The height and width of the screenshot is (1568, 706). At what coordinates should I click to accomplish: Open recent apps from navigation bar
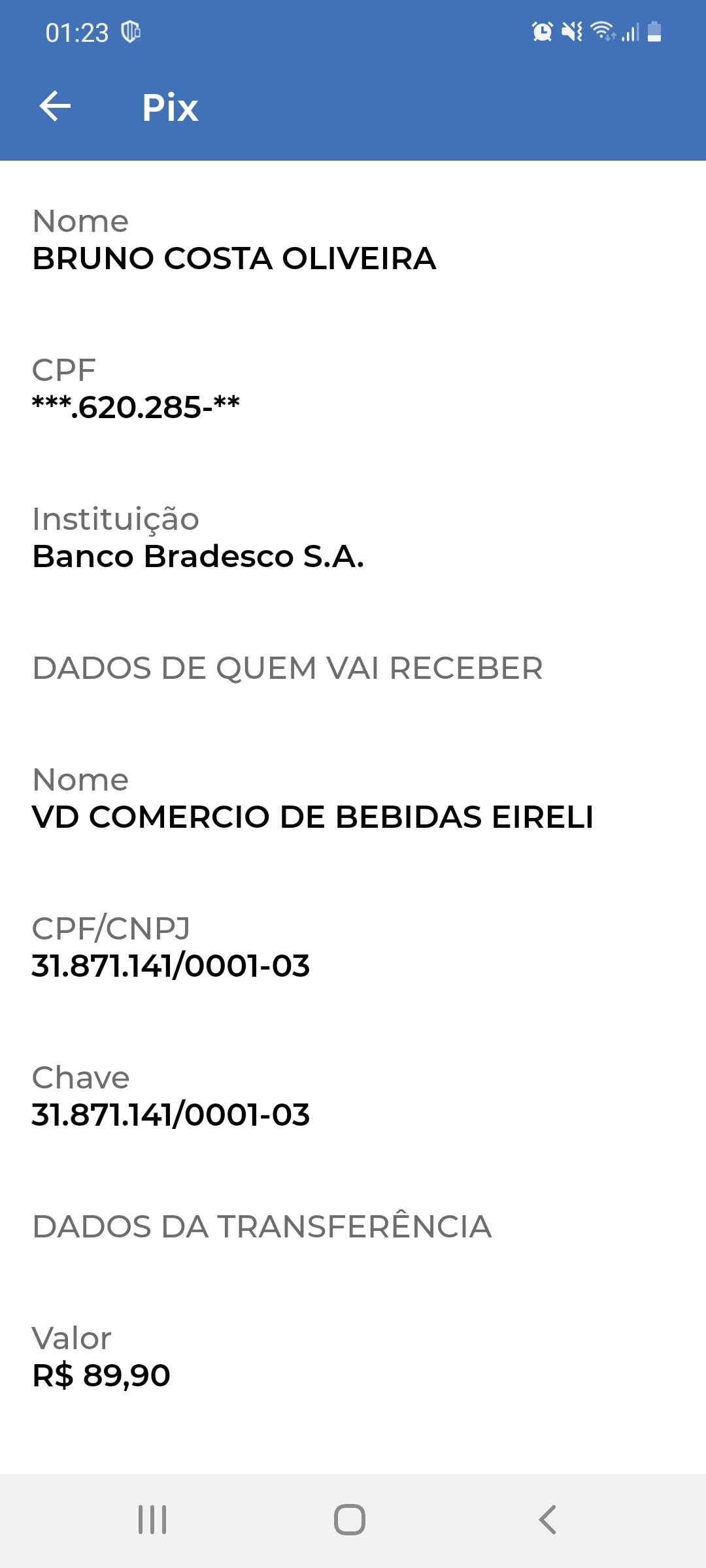pyautogui.click(x=152, y=1520)
